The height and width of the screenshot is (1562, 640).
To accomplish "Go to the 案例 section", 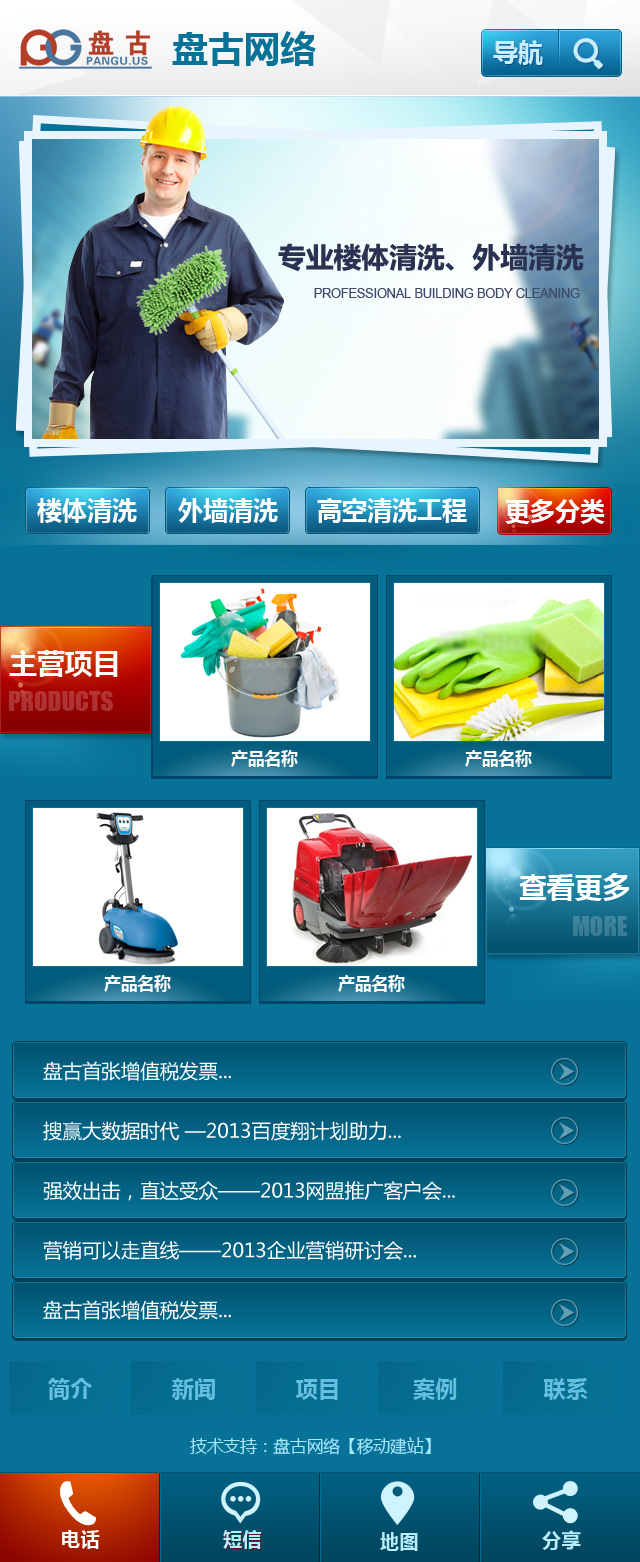I will click(435, 1388).
